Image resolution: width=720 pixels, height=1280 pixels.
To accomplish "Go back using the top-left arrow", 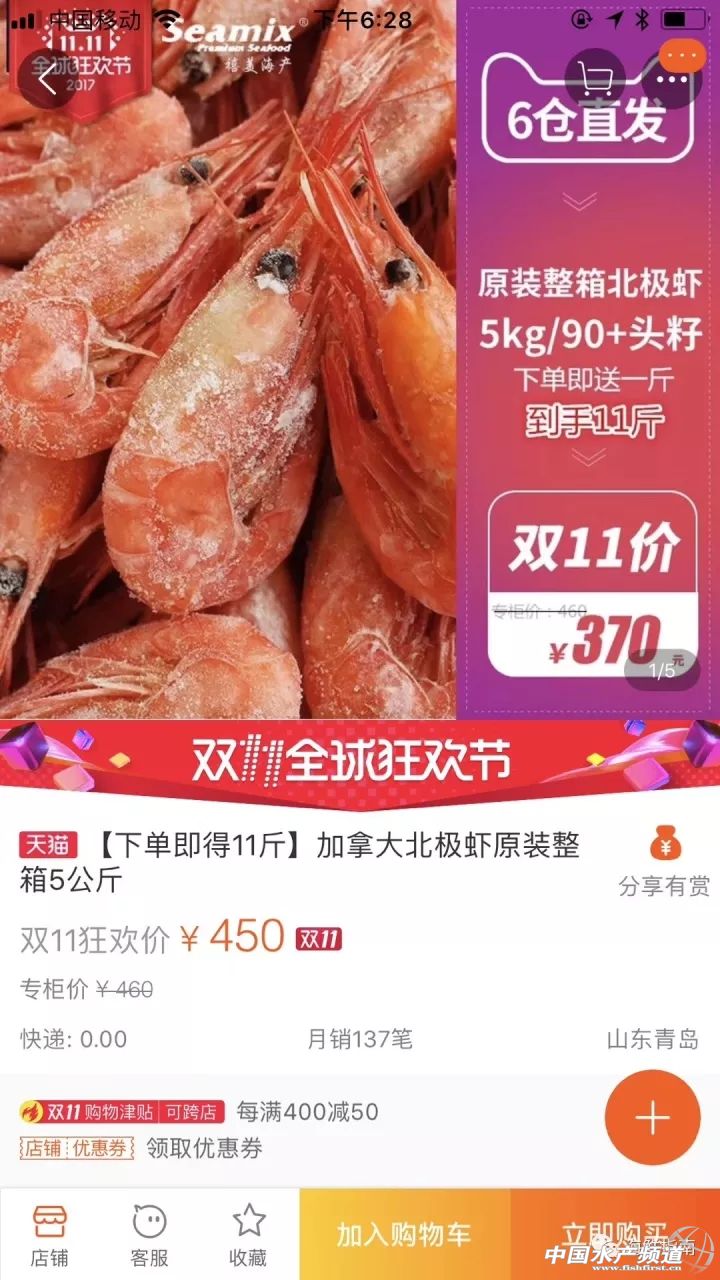I will [48, 80].
